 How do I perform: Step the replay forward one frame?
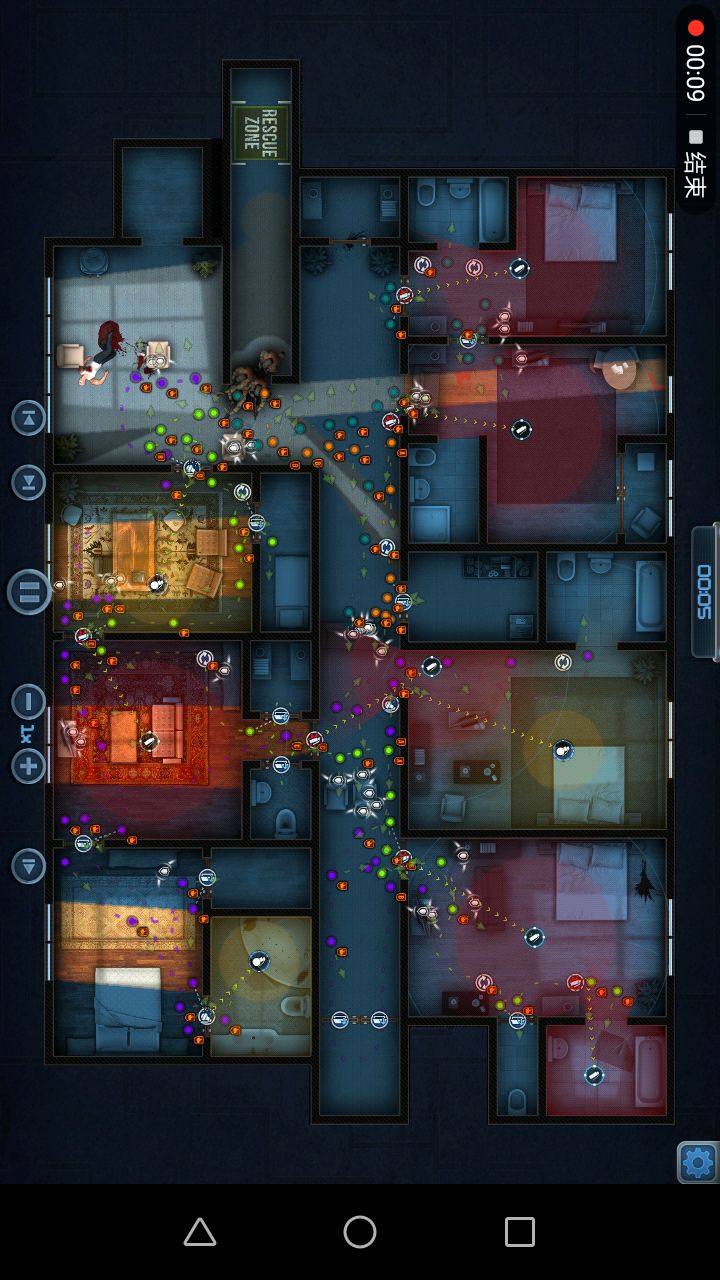[29, 483]
